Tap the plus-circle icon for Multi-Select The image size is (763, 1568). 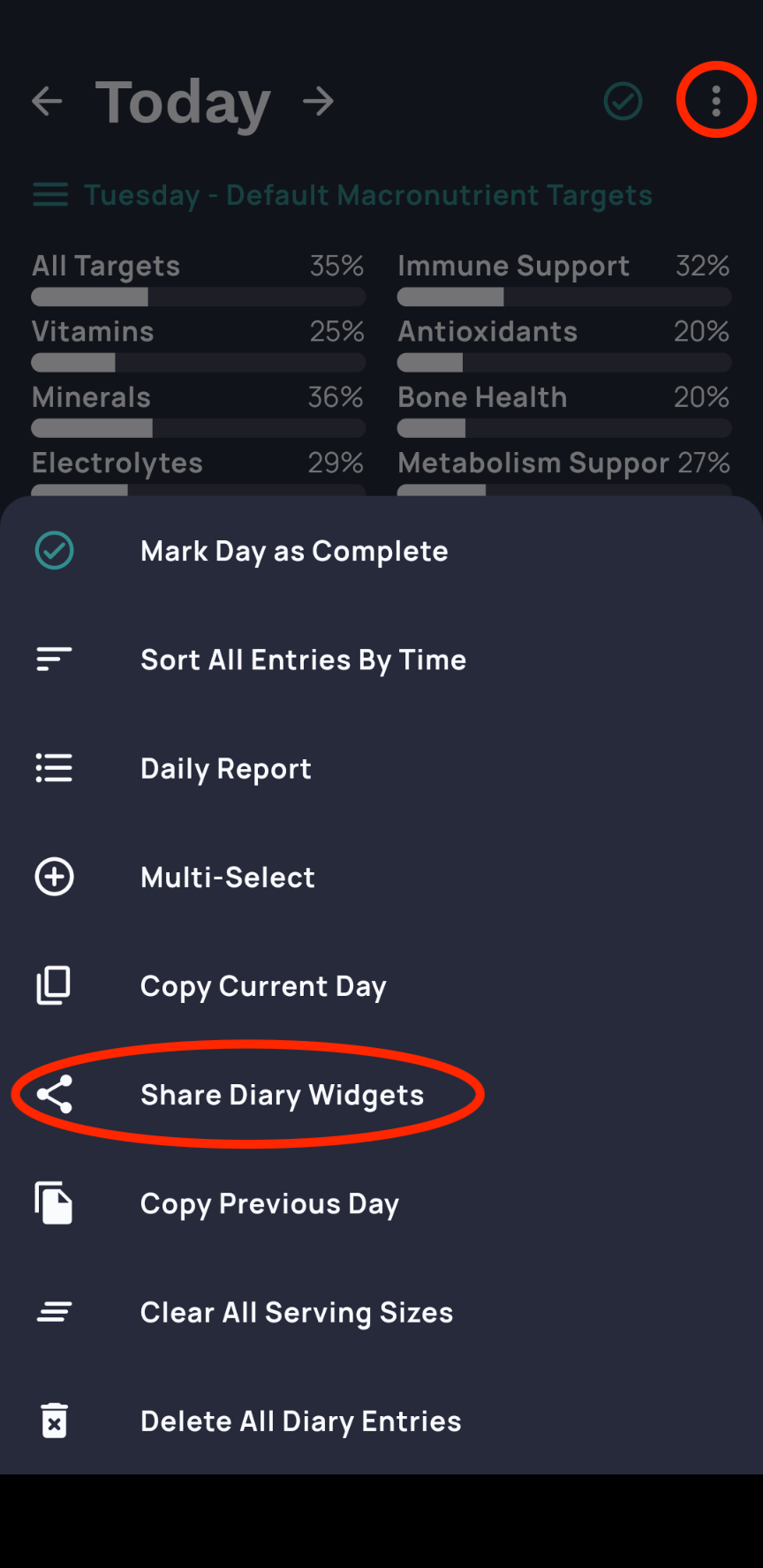(x=54, y=877)
